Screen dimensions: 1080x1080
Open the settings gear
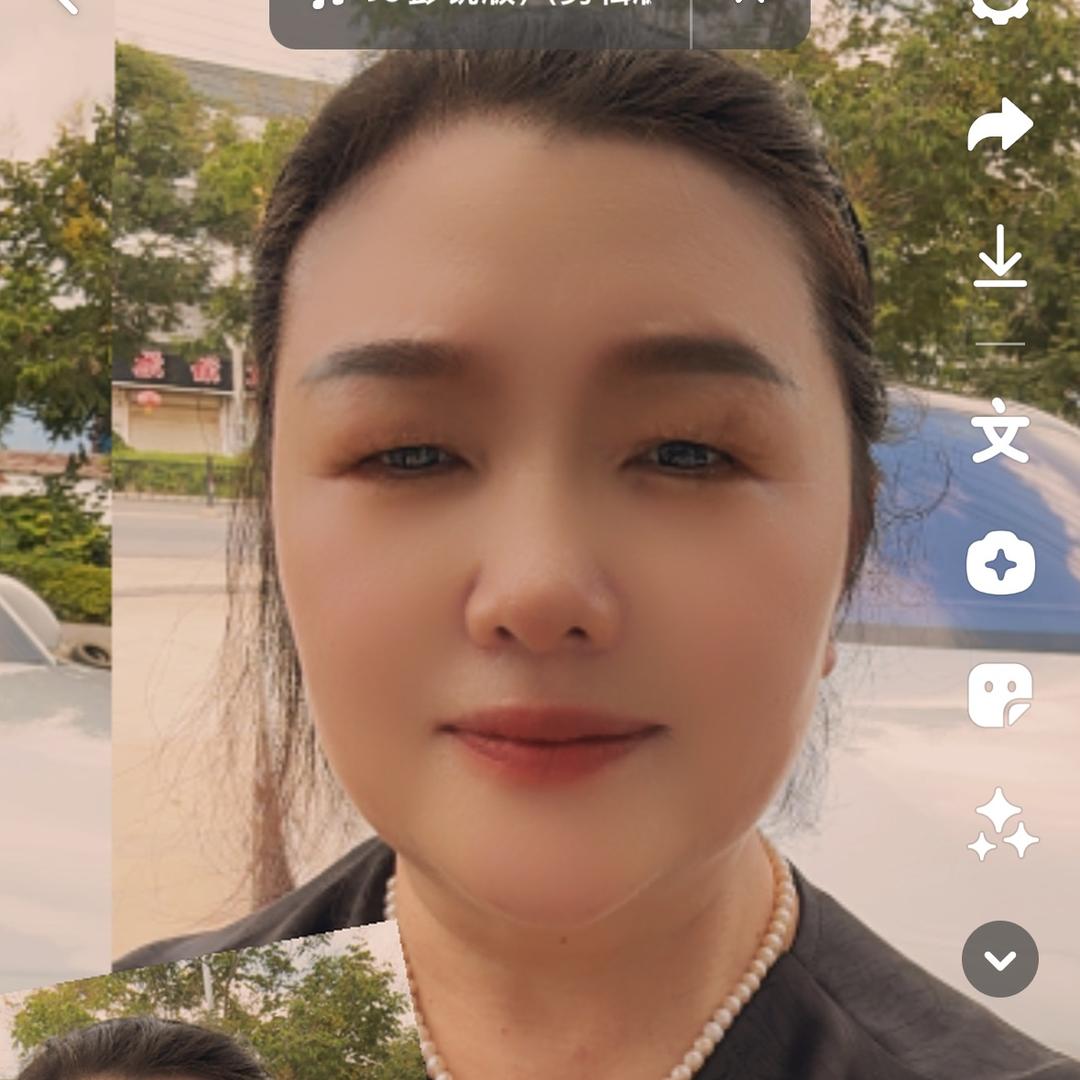[1000, 8]
